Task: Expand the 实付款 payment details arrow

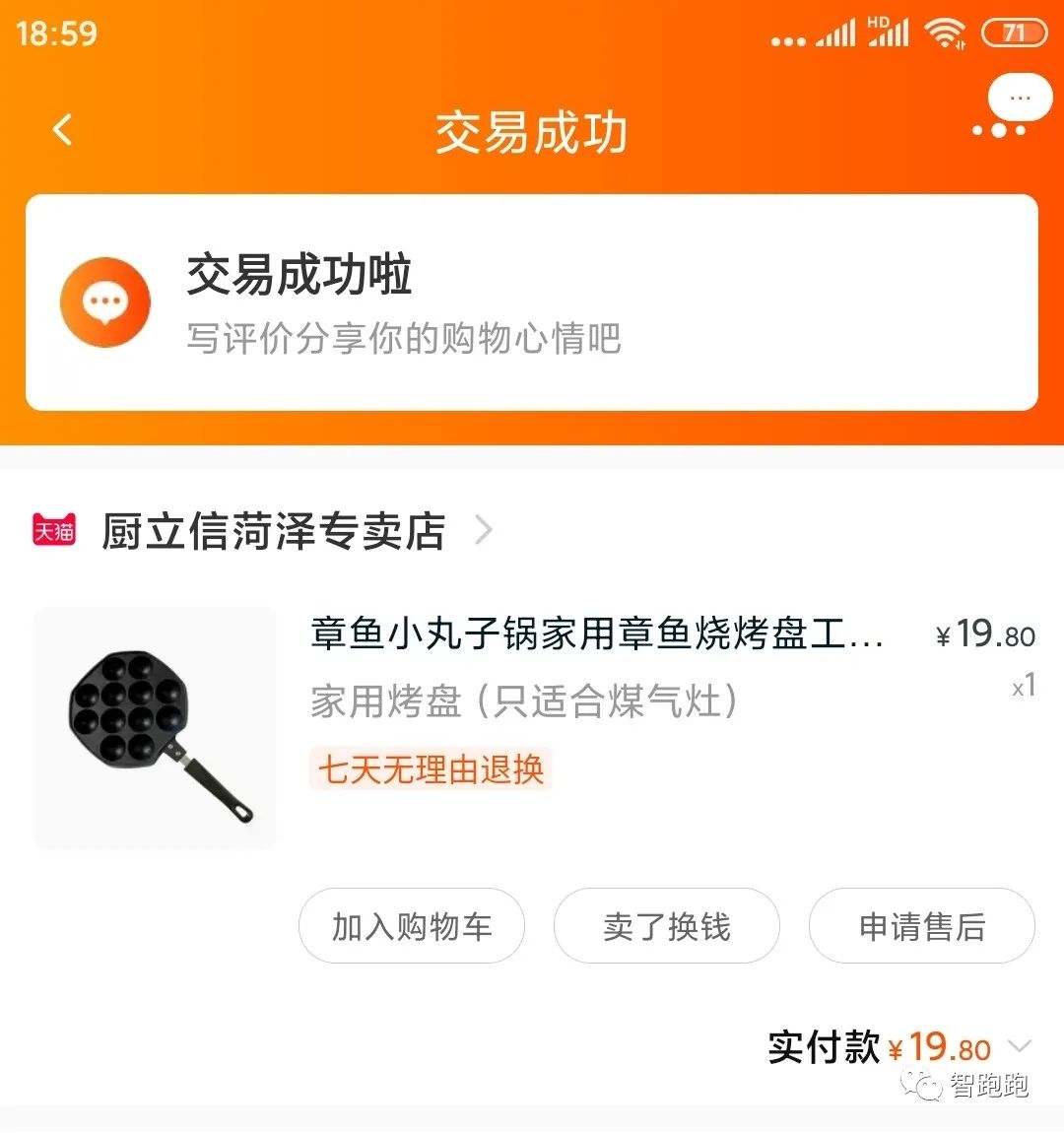Action: coord(1022,1047)
